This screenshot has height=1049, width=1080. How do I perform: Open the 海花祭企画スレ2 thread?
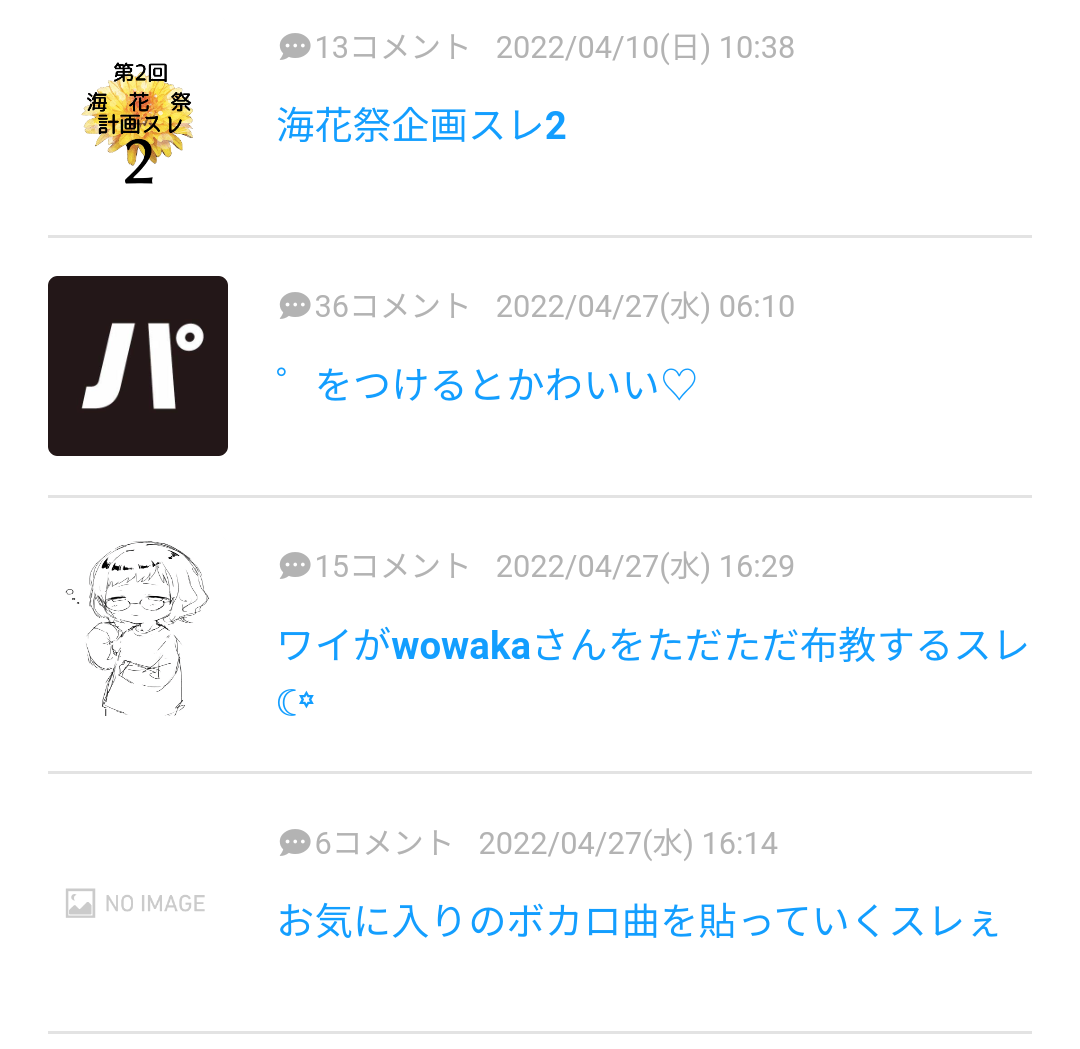coord(421,127)
